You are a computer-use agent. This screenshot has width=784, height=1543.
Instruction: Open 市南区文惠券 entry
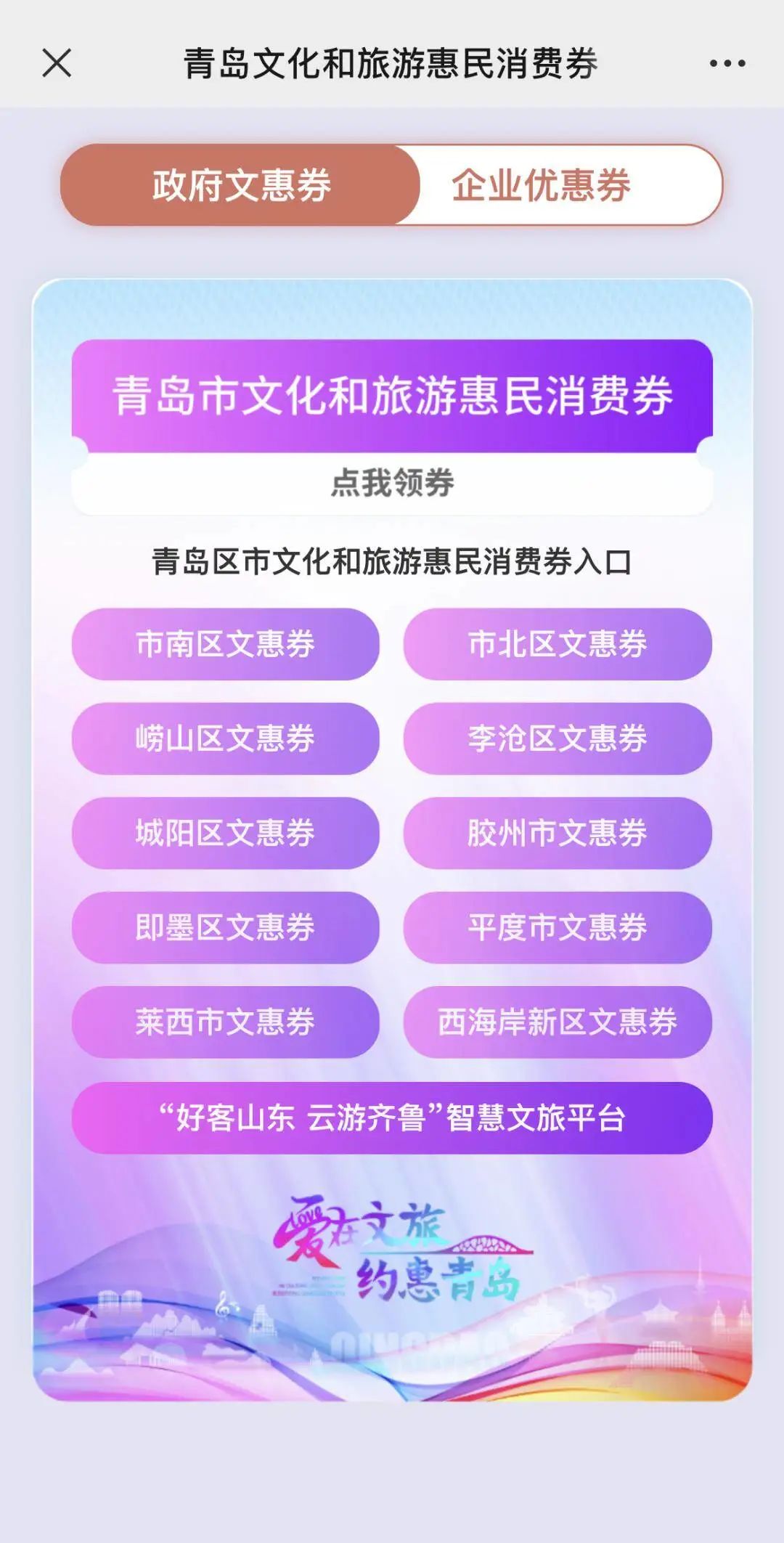coord(225,644)
